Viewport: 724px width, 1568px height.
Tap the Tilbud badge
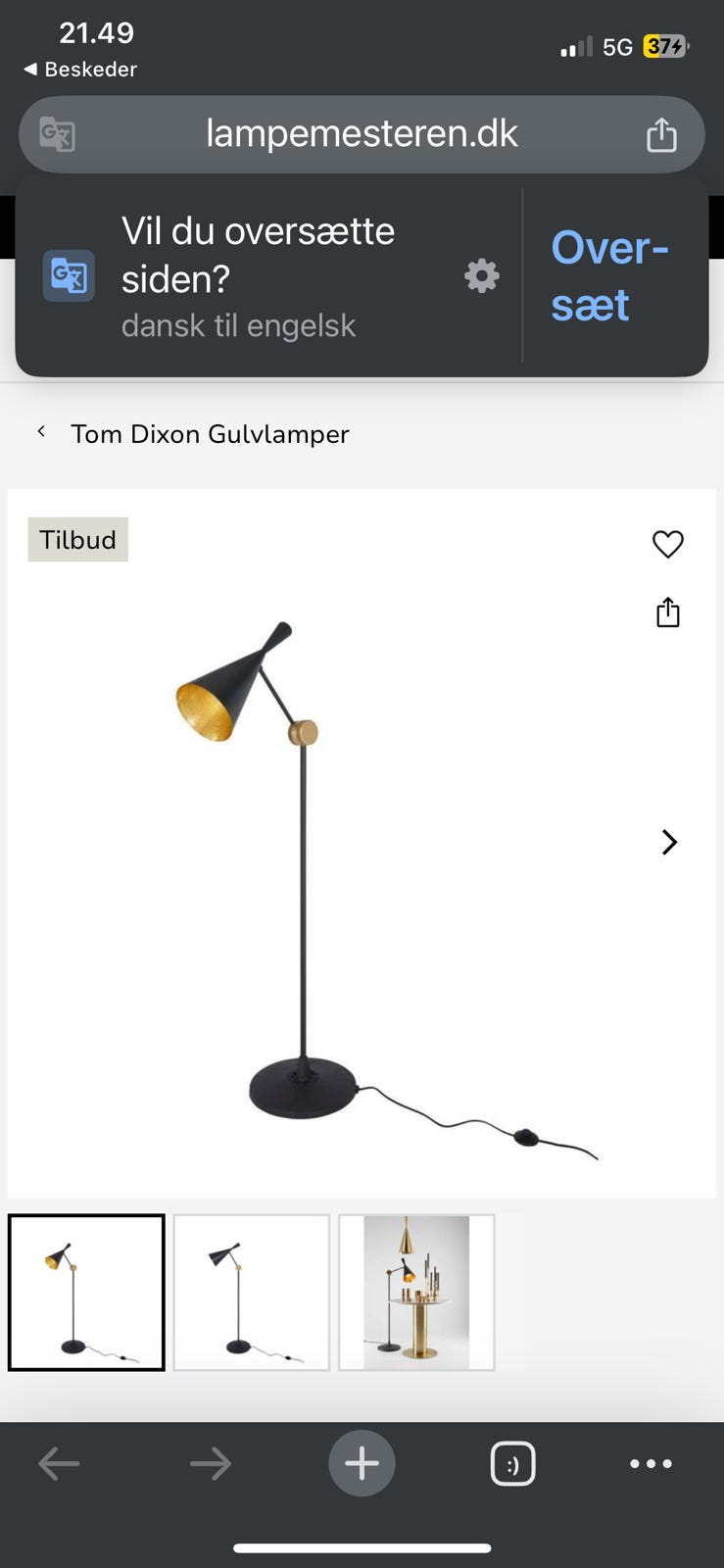point(77,539)
